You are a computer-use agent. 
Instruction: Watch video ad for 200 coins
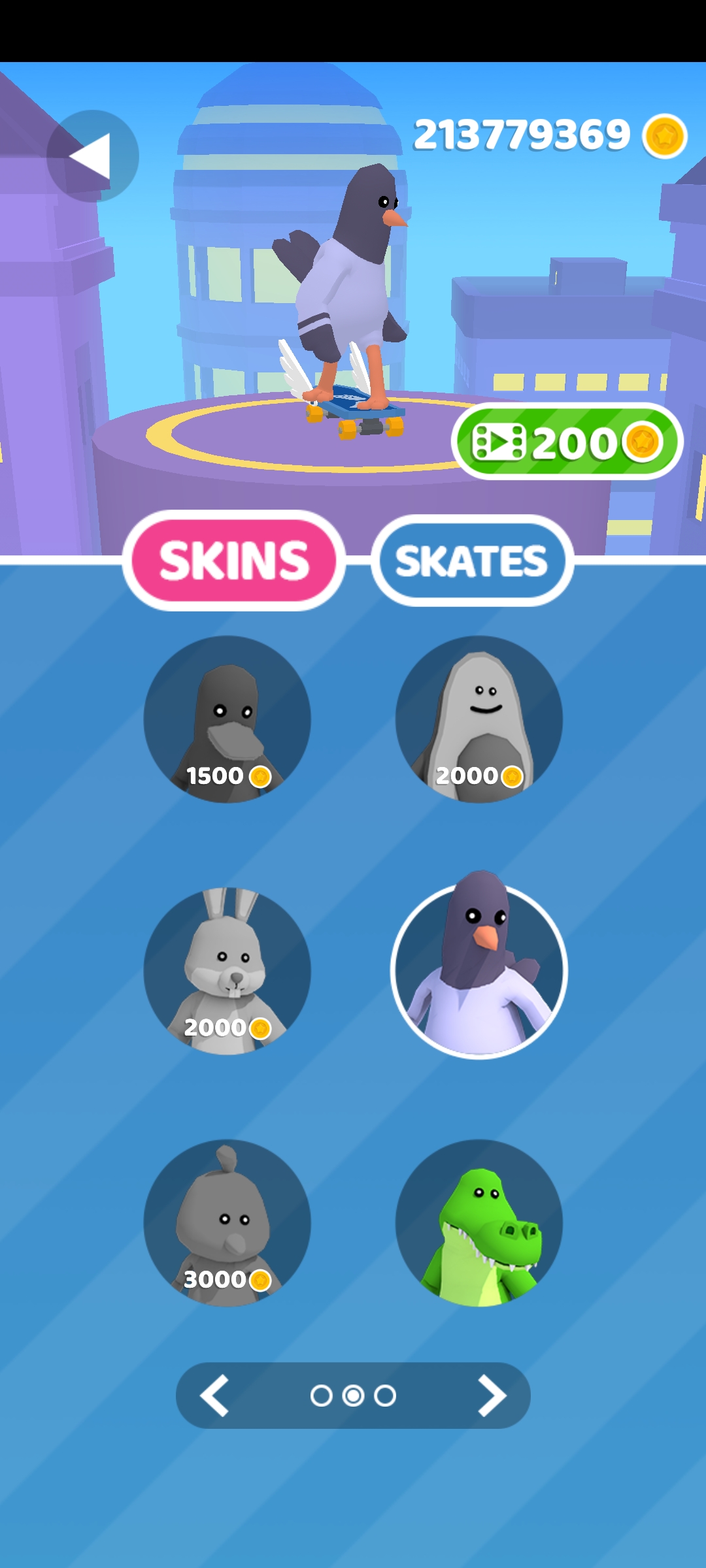pos(567,442)
